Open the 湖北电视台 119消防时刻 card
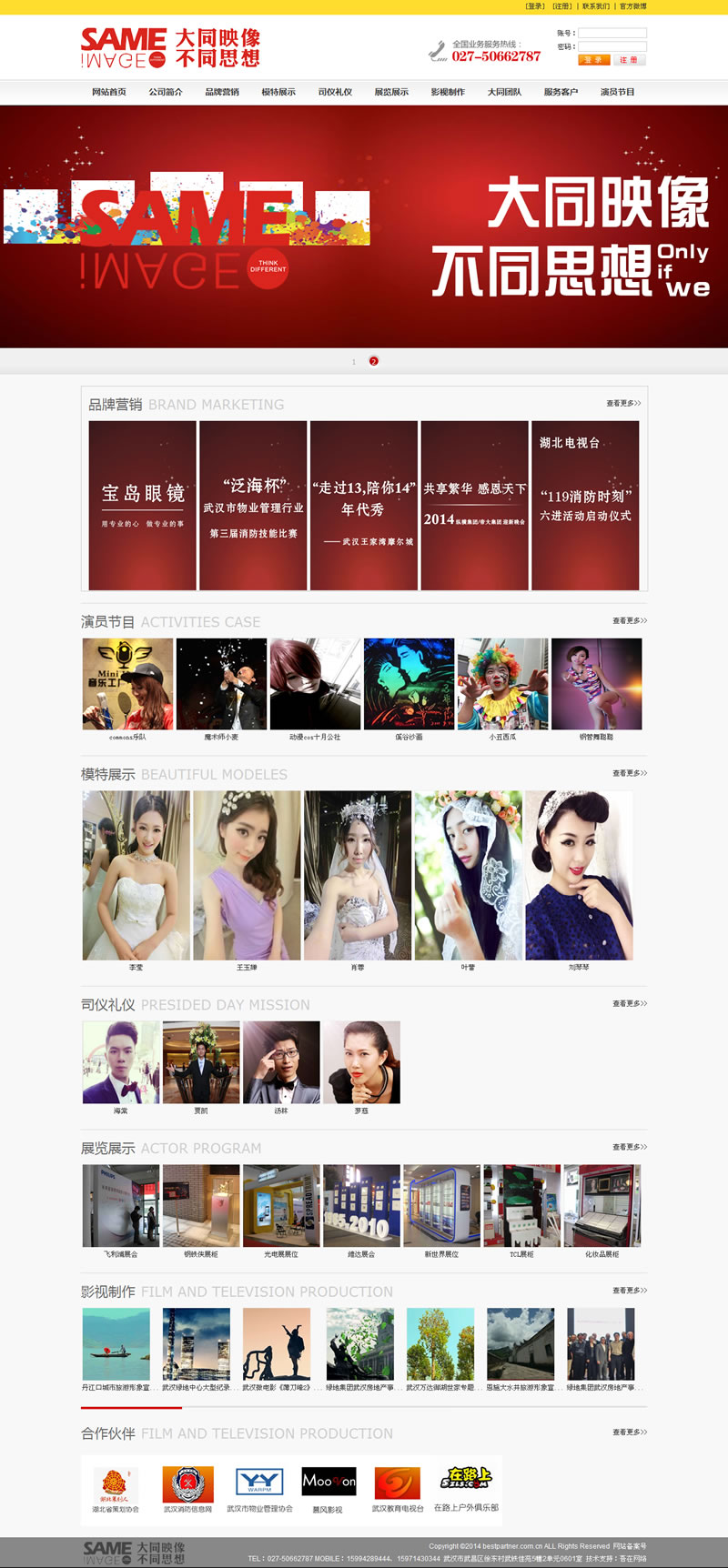728x1568 pixels. [x=585, y=505]
